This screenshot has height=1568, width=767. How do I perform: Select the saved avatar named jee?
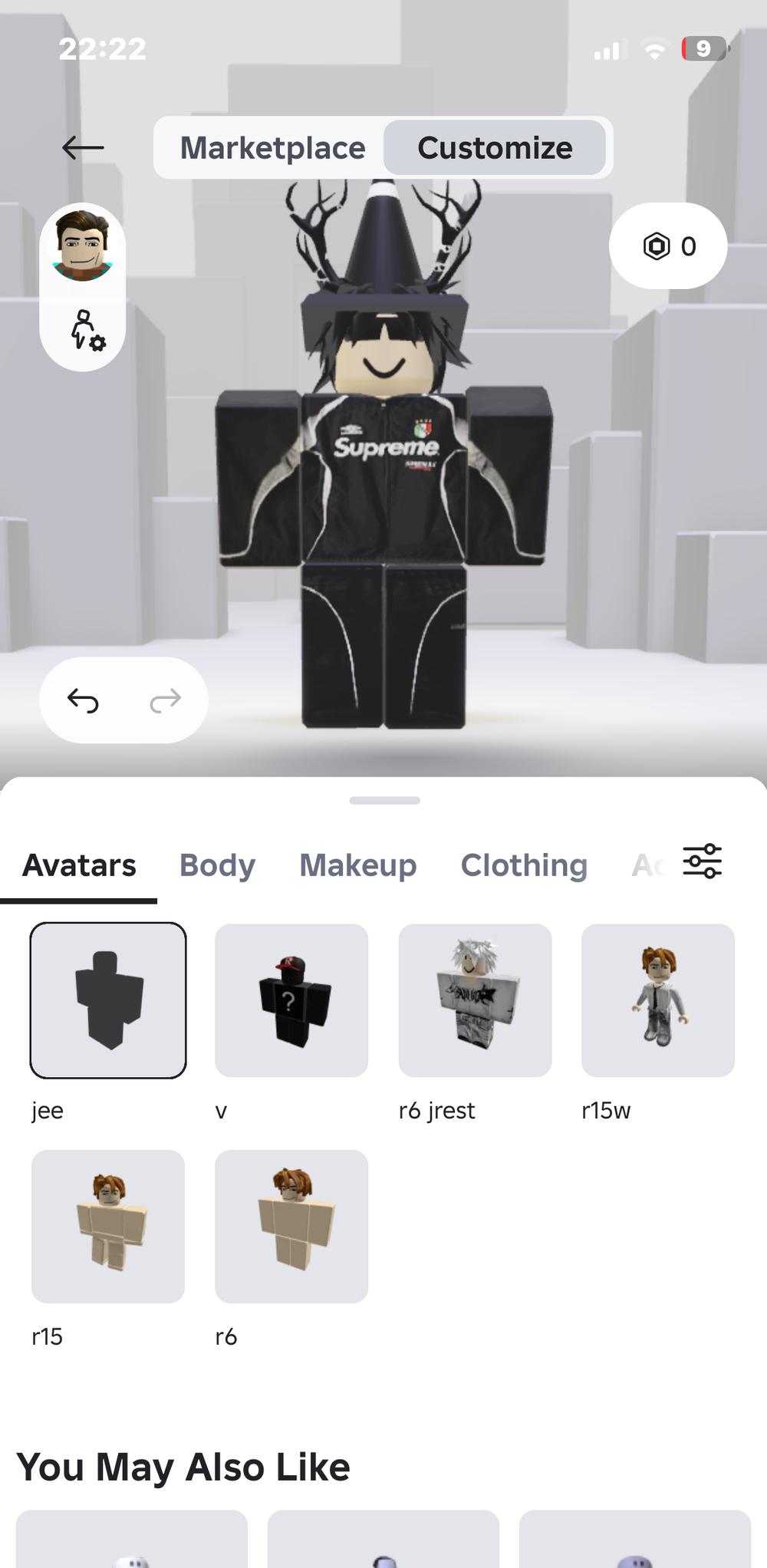click(x=108, y=1000)
